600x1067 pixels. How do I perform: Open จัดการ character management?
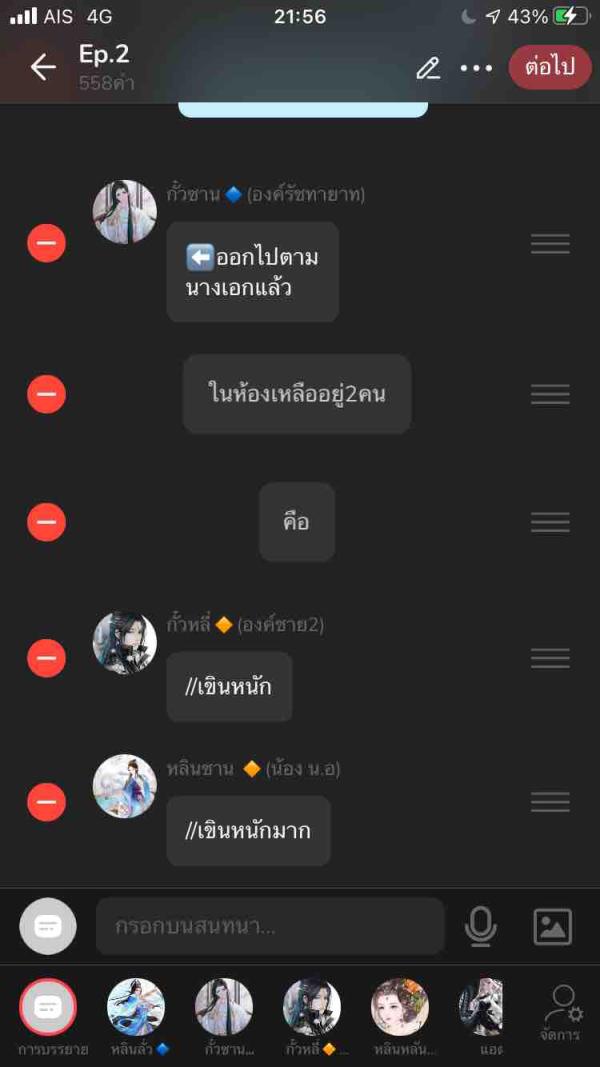562,1010
